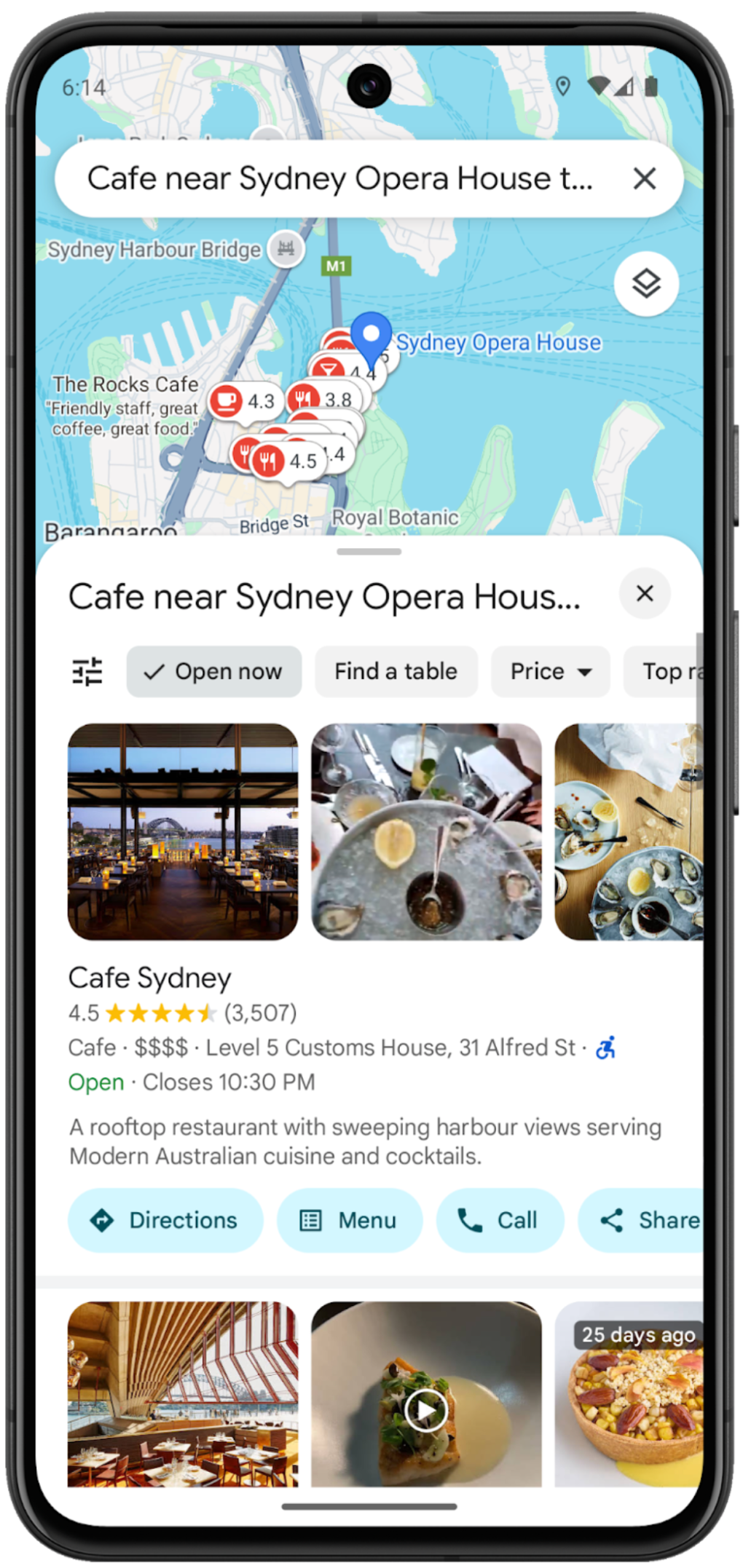Open the search filters icon
Viewport: 743px width, 1568px height.
87,671
